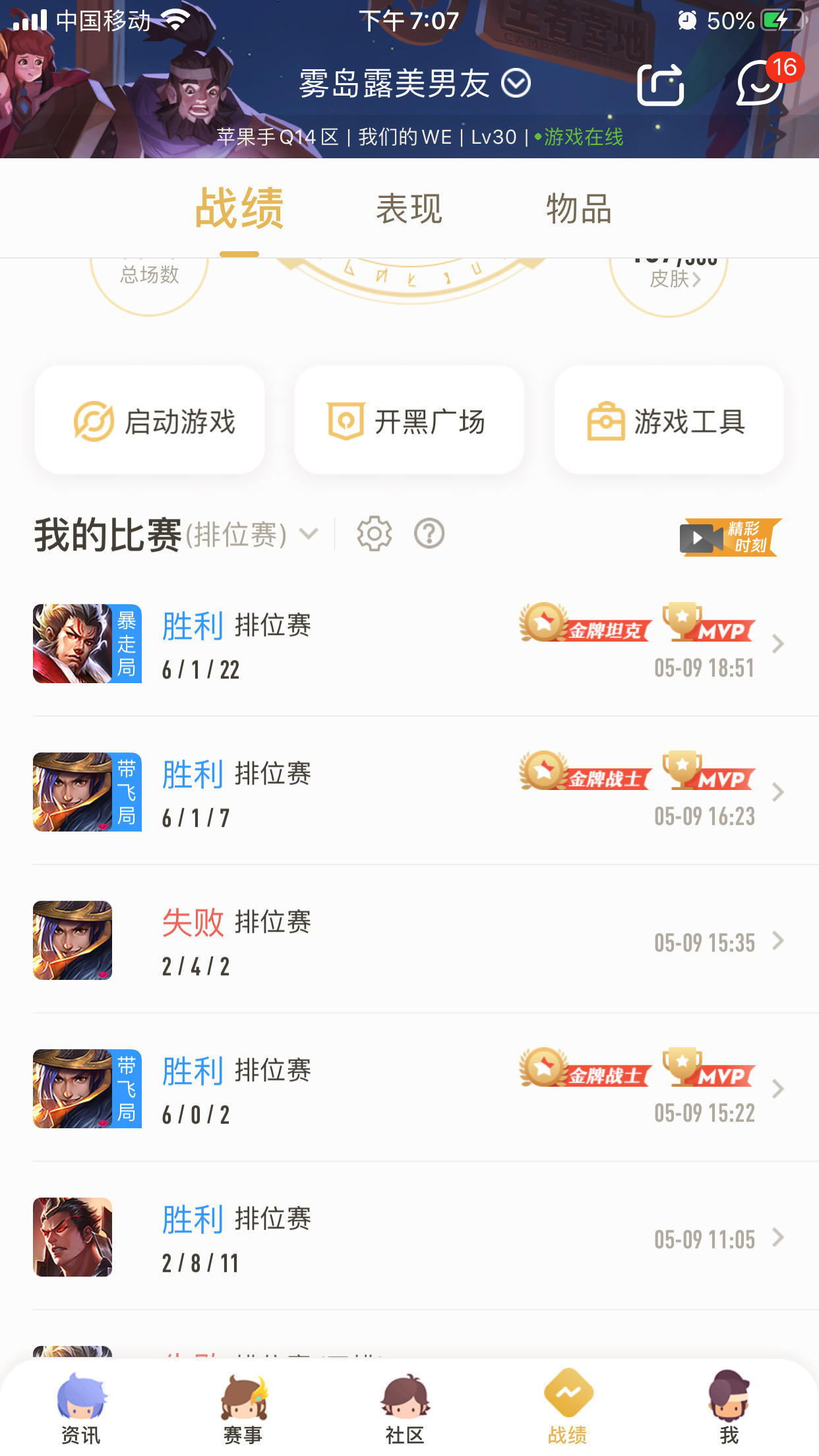
Task: Share this profile via the share icon
Action: click(660, 84)
